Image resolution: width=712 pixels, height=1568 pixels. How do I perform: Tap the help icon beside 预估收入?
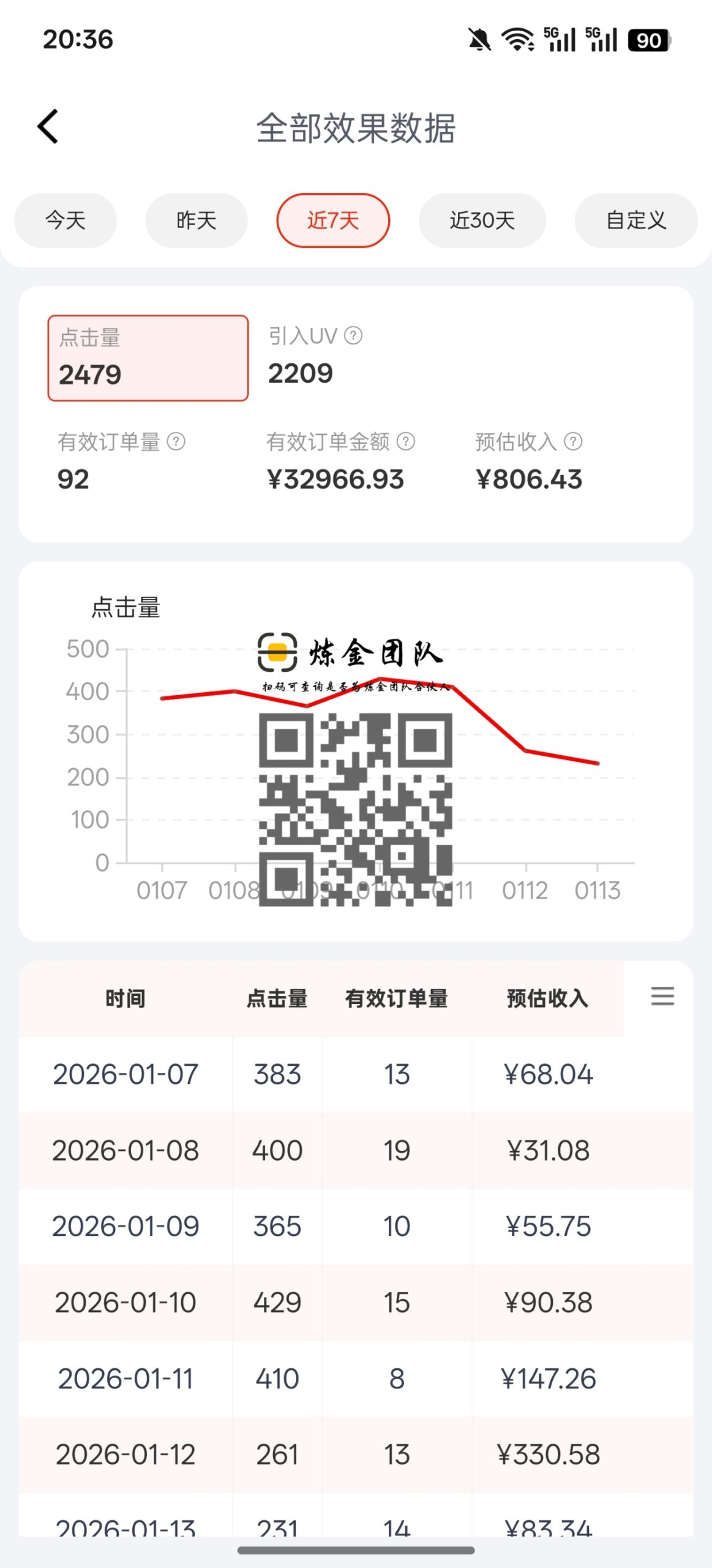[x=572, y=441]
